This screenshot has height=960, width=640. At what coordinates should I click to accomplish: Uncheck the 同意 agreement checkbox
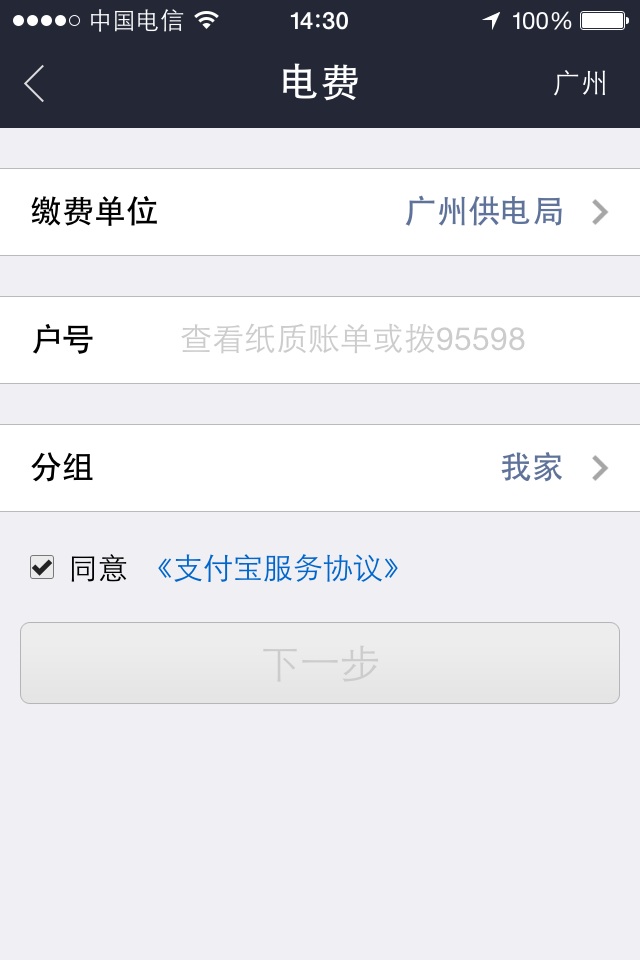point(42,568)
